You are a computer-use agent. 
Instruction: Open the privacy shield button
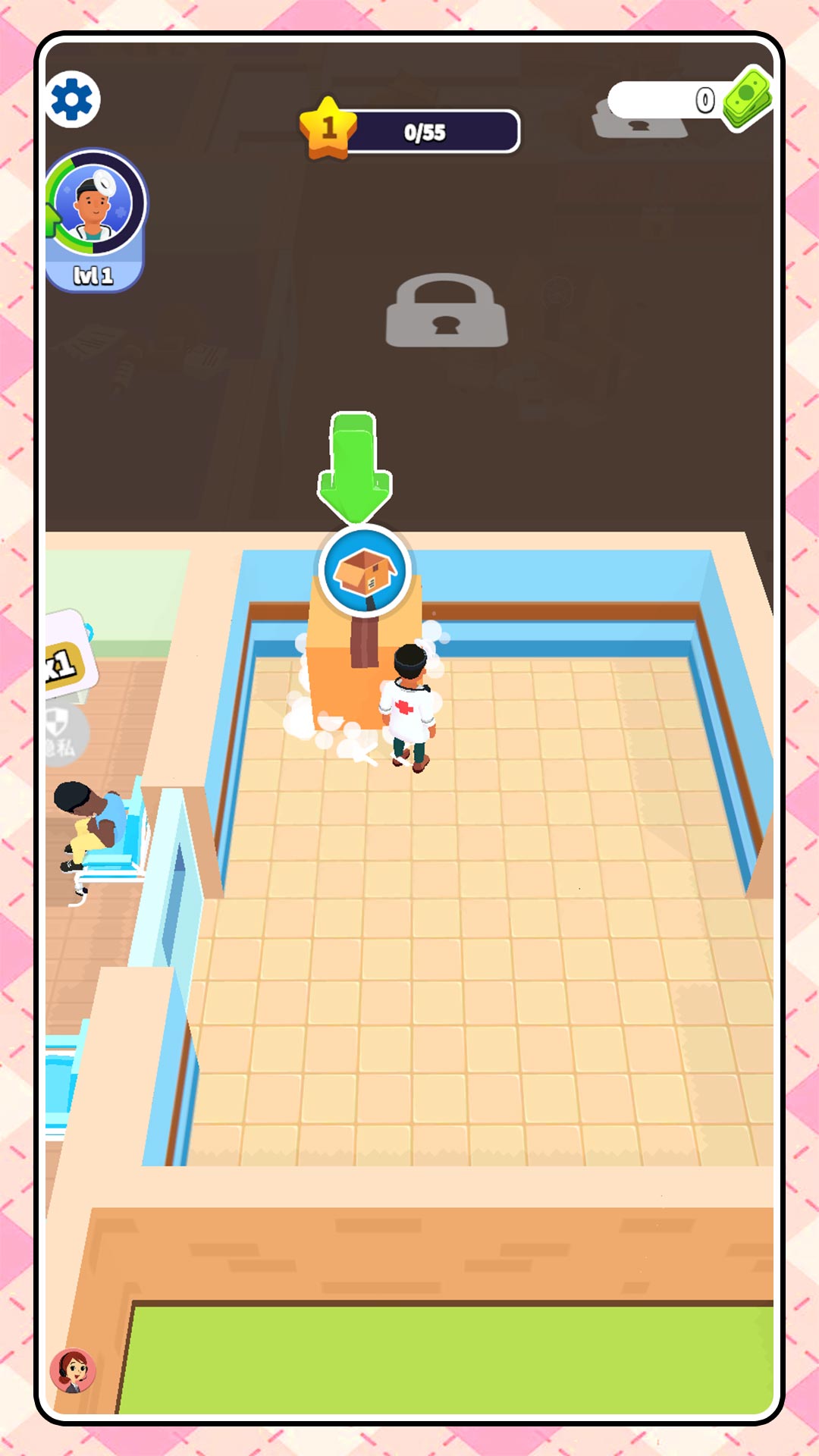point(64,732)
